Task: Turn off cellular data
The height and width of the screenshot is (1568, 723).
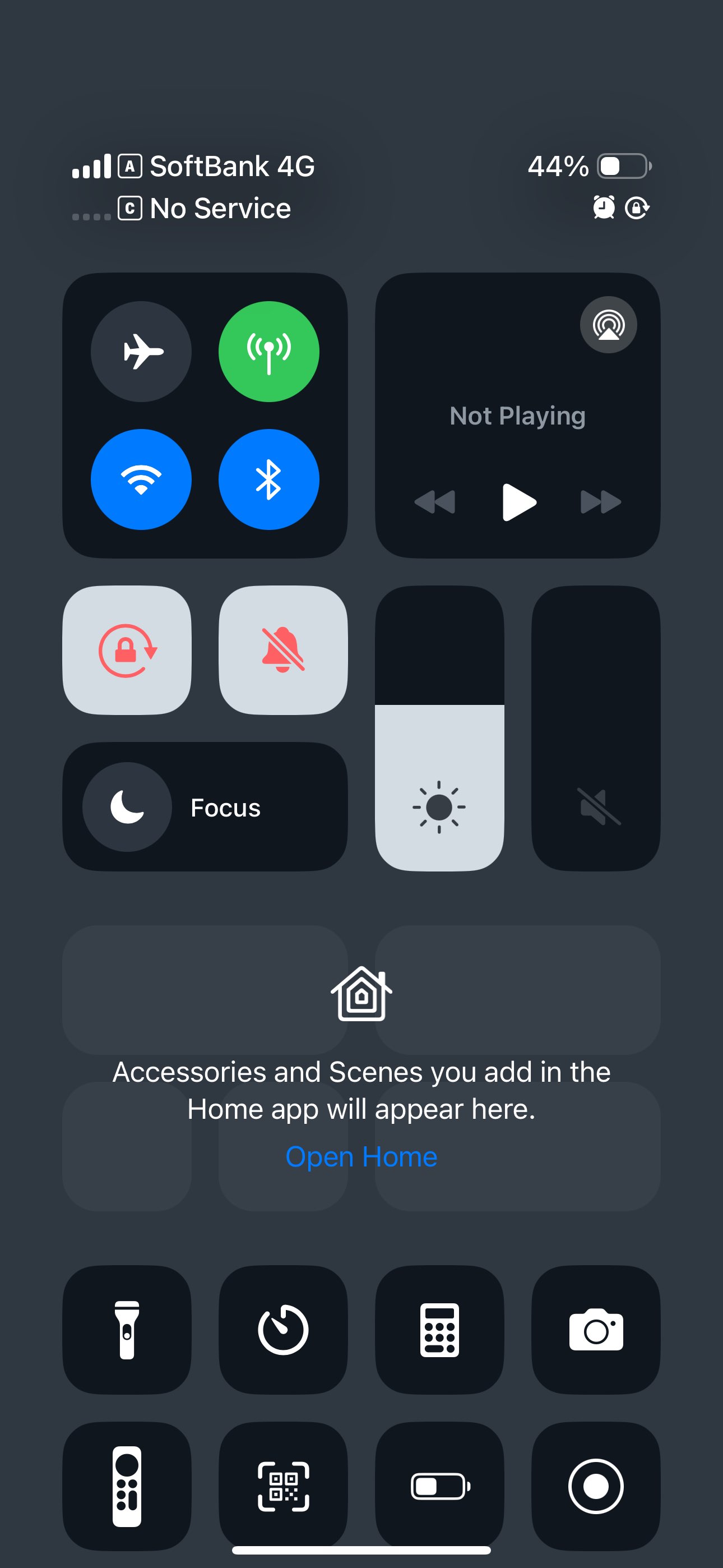Action: 268,351
